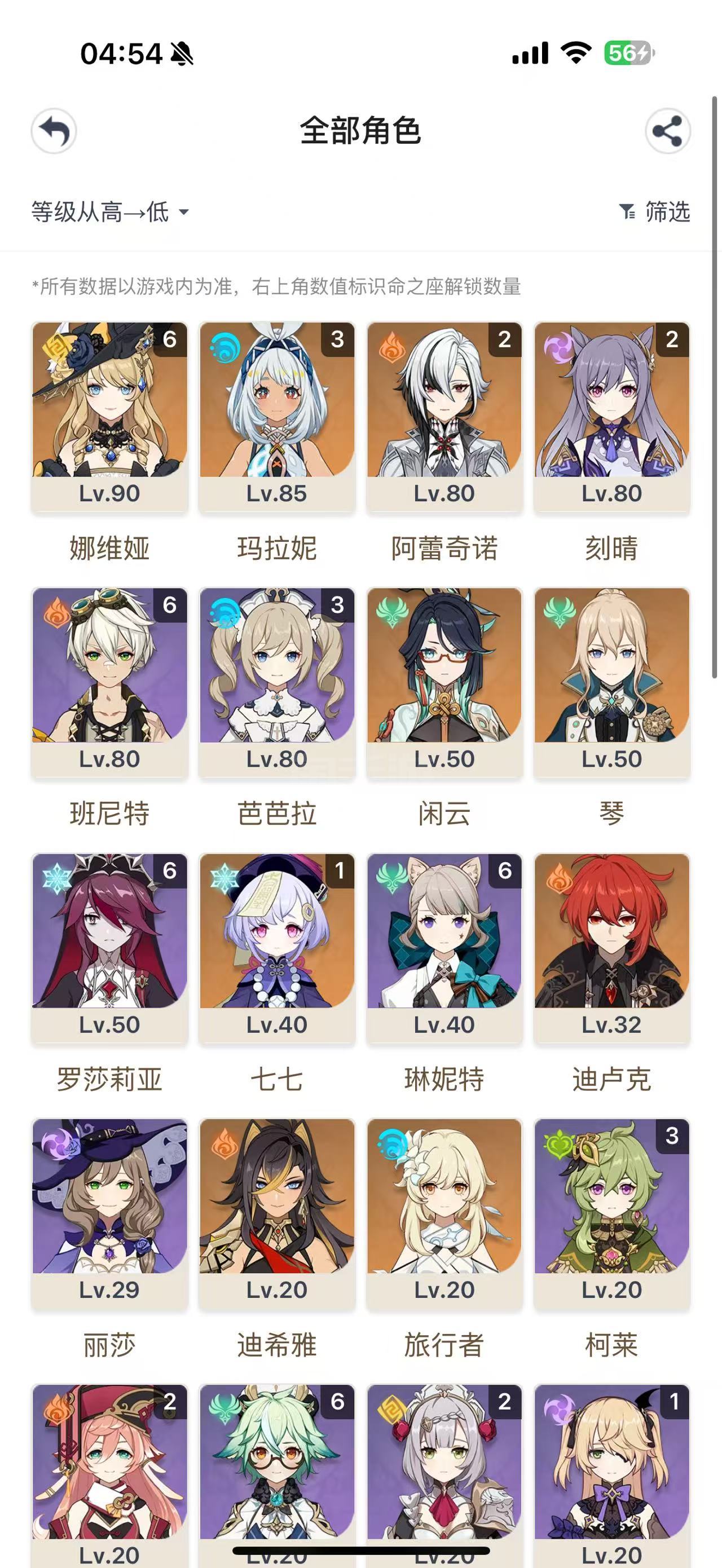The height and width of the screenshot is (1568, 722).
Task: Expand the 等级从高→低 sort dropdown
Action: (x=110, y=212)
